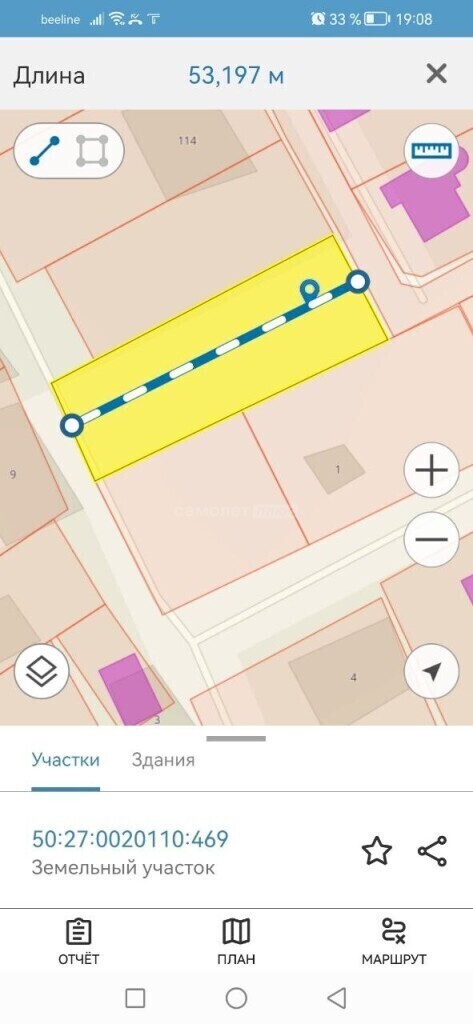Select the line distance measuring mode

pyautogui.click(x=44, y=151)
